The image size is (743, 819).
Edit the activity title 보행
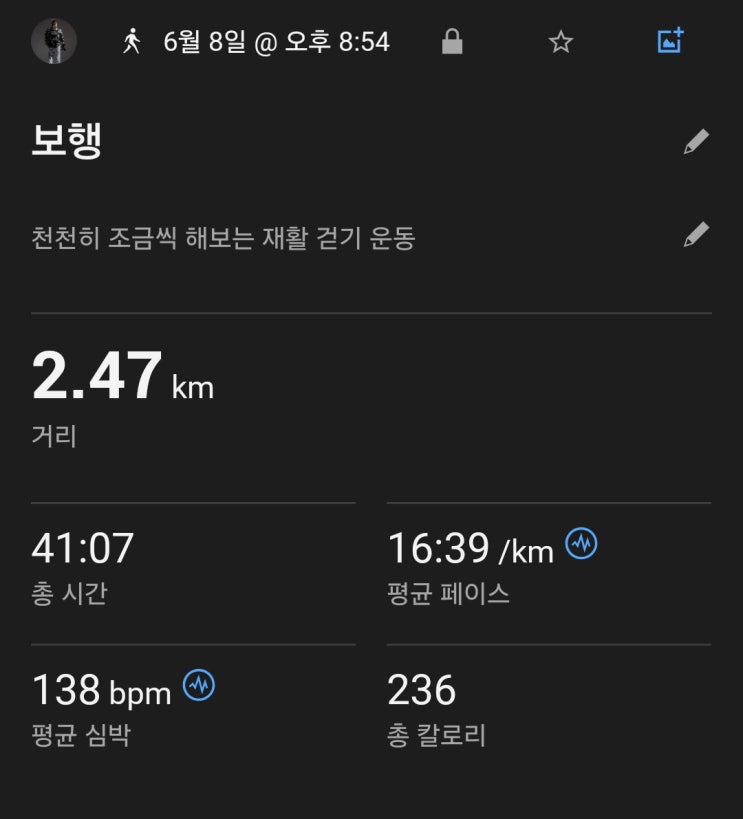(696, 142)
